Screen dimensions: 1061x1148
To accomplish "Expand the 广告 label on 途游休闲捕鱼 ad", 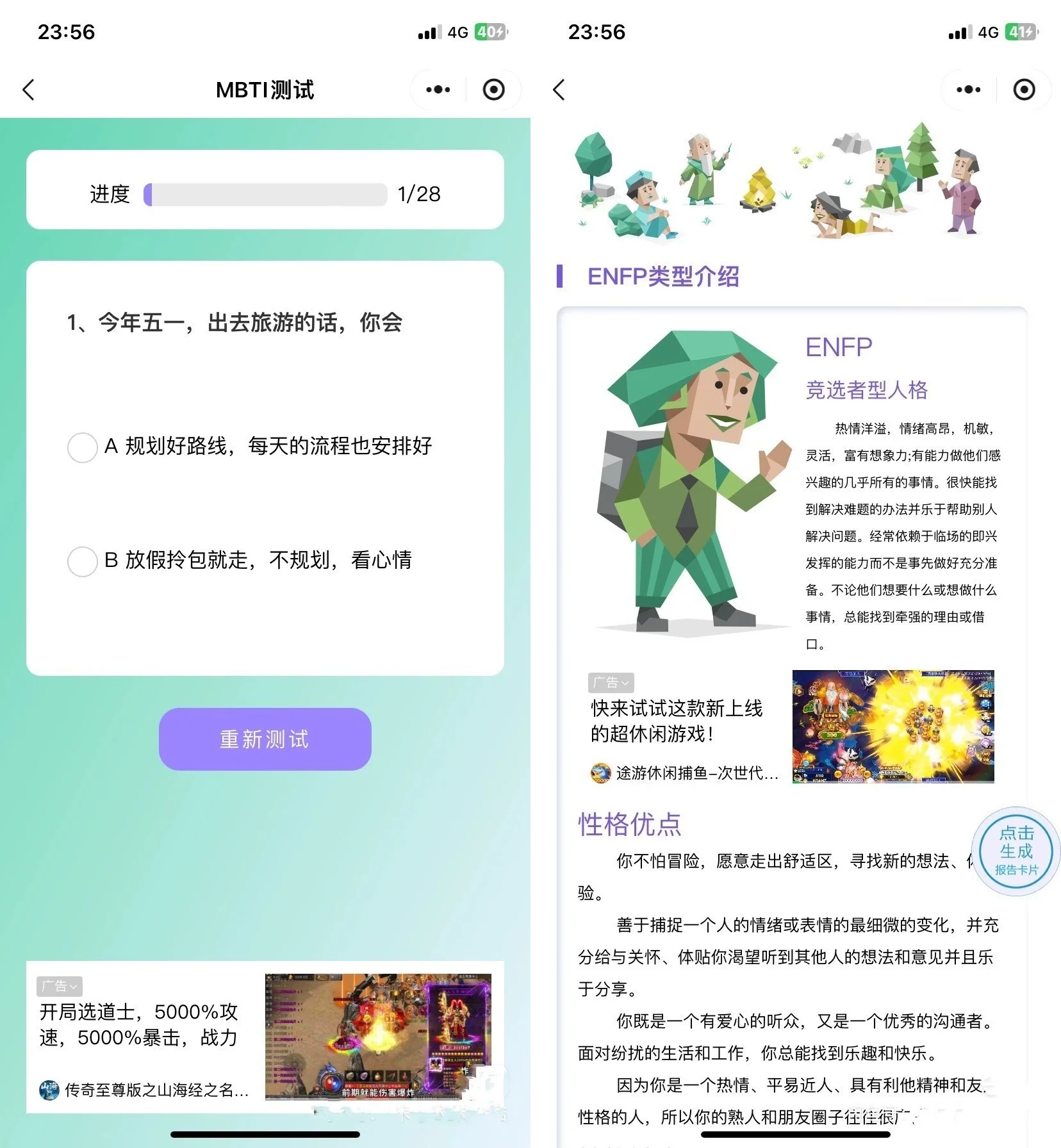I will pyautogui.click(x=611, y=682).
